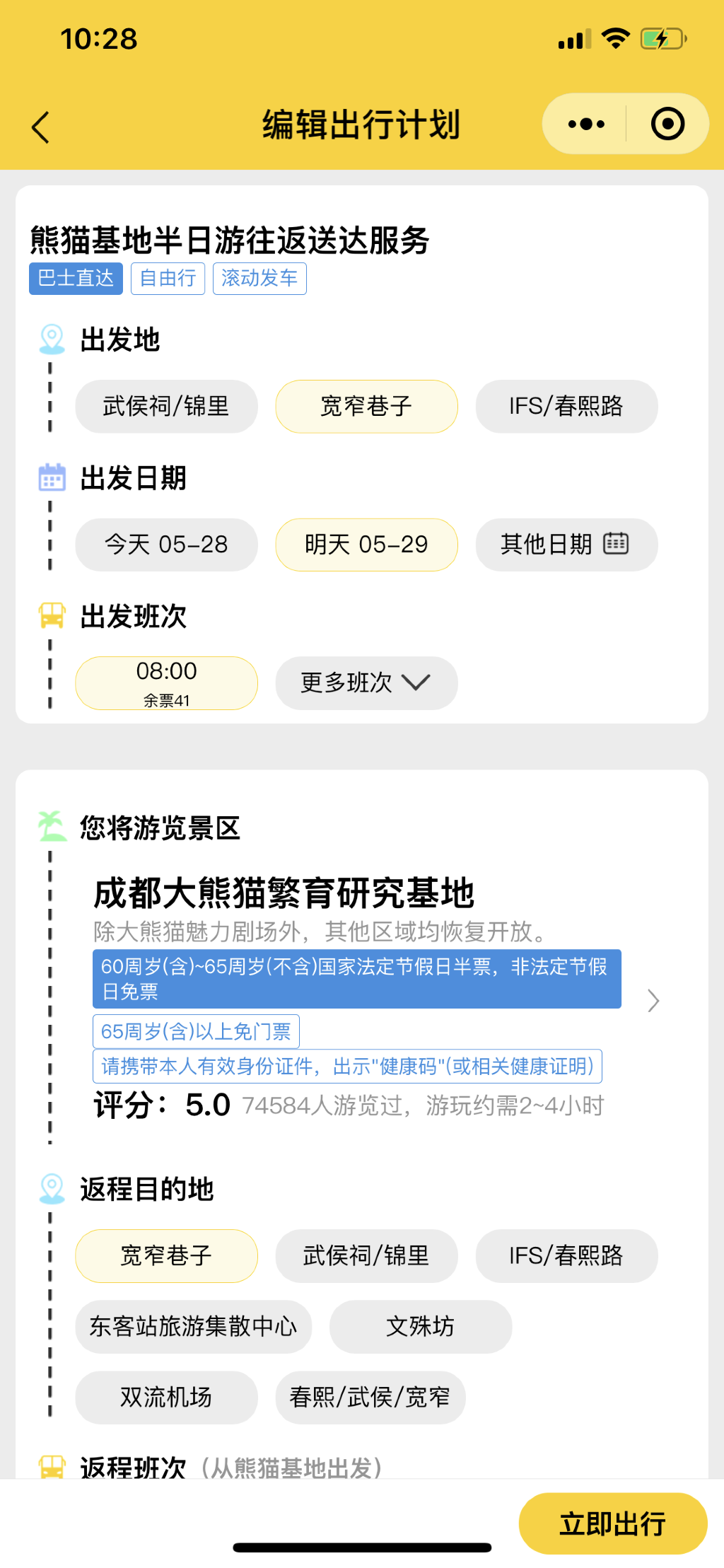The image size is (724, 1568).
Task: Close the mini program via the circle icon
Action: (667, 124)
